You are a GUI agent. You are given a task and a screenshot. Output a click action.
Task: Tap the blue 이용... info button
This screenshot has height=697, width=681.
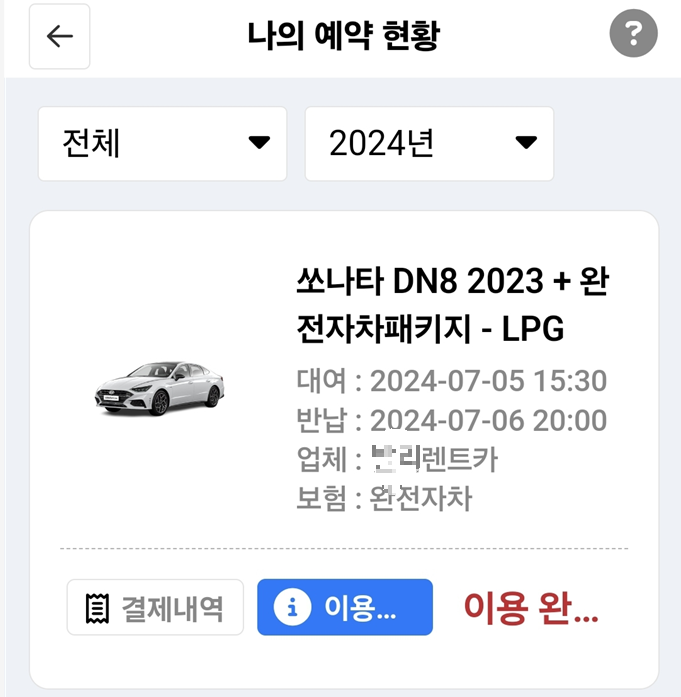[345, 607]
